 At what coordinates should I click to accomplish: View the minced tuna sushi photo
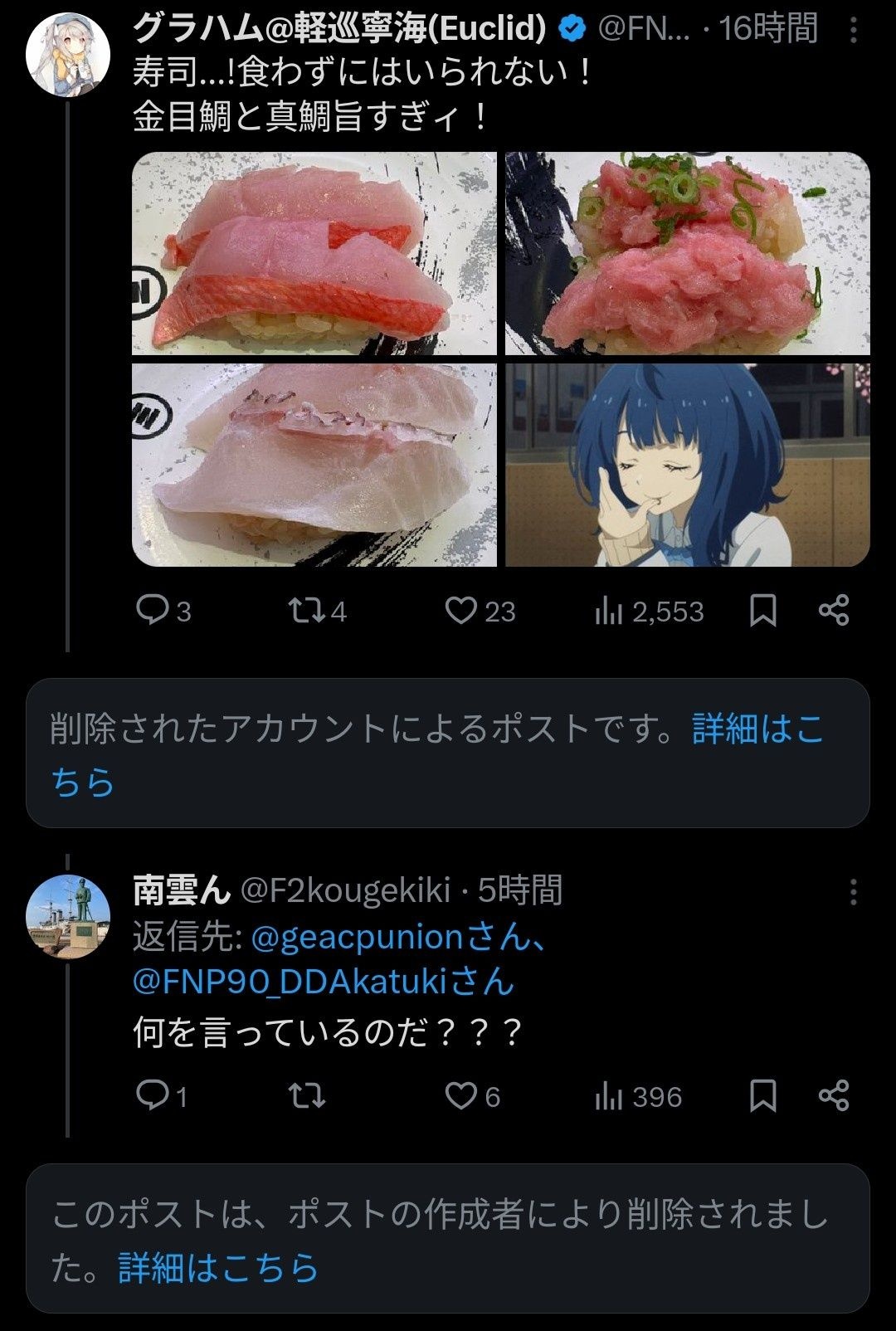[x=688, y=253]
